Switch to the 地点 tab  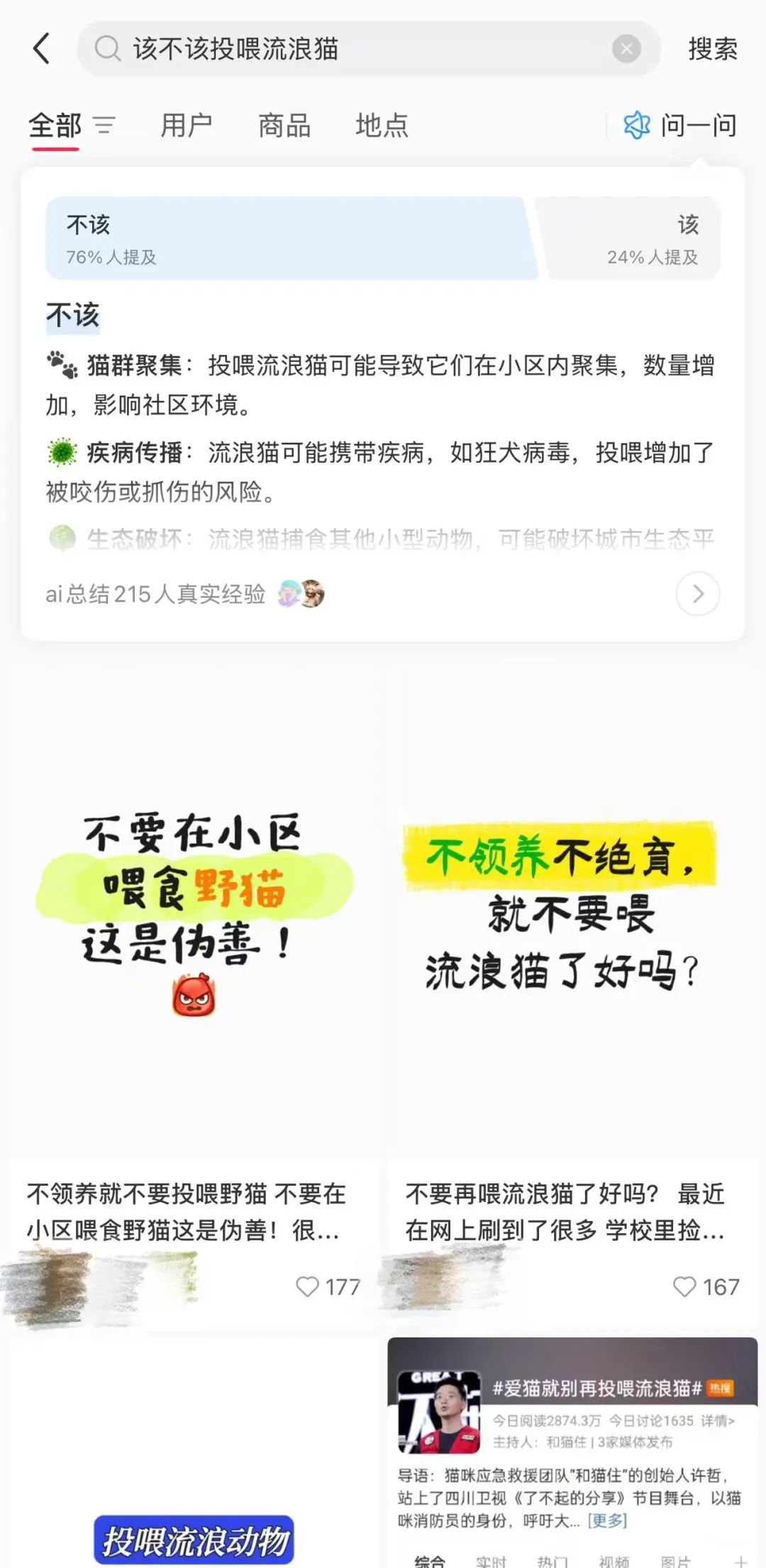point(382,126)
